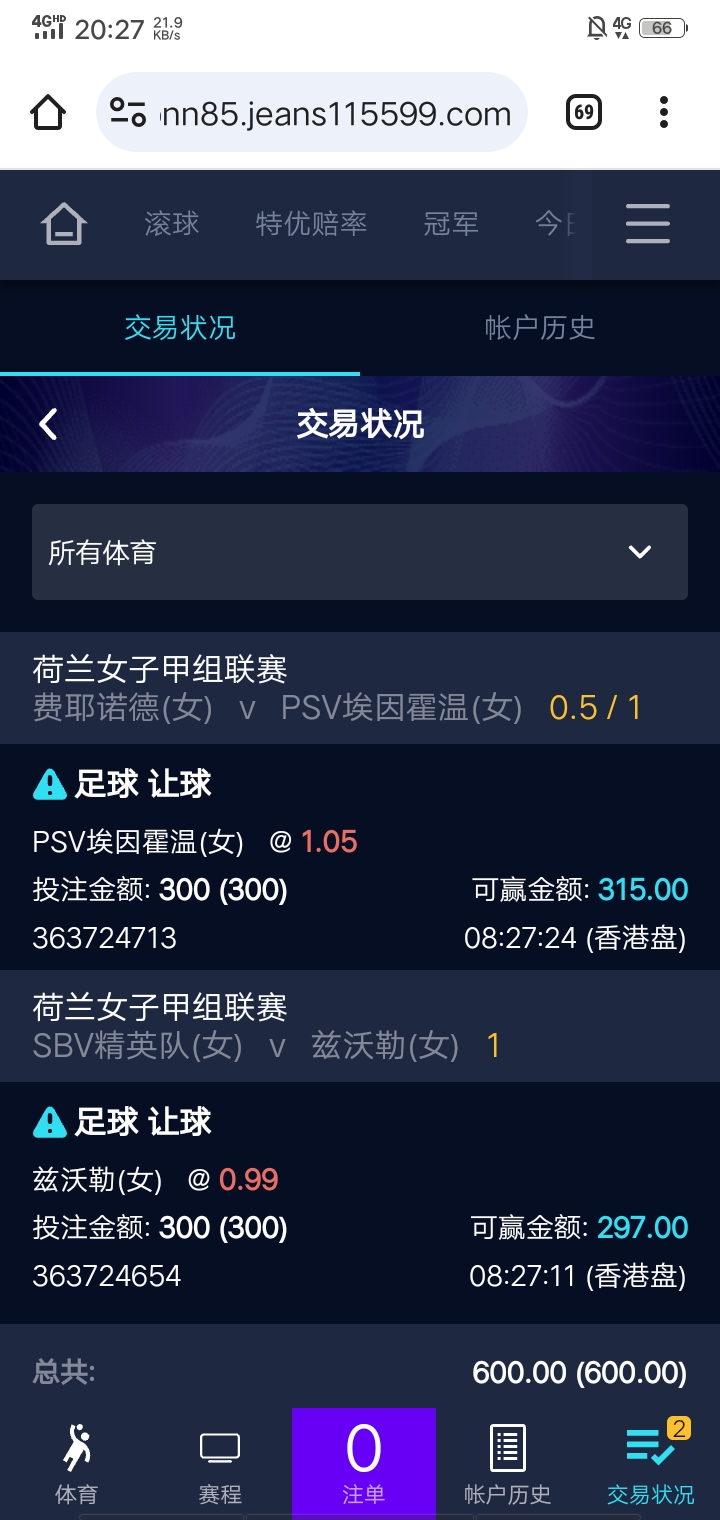Open the browser tab switcher showing 69
This screenshot has height=1520, width=720.
pyautogui.click(x=584, y=113)
